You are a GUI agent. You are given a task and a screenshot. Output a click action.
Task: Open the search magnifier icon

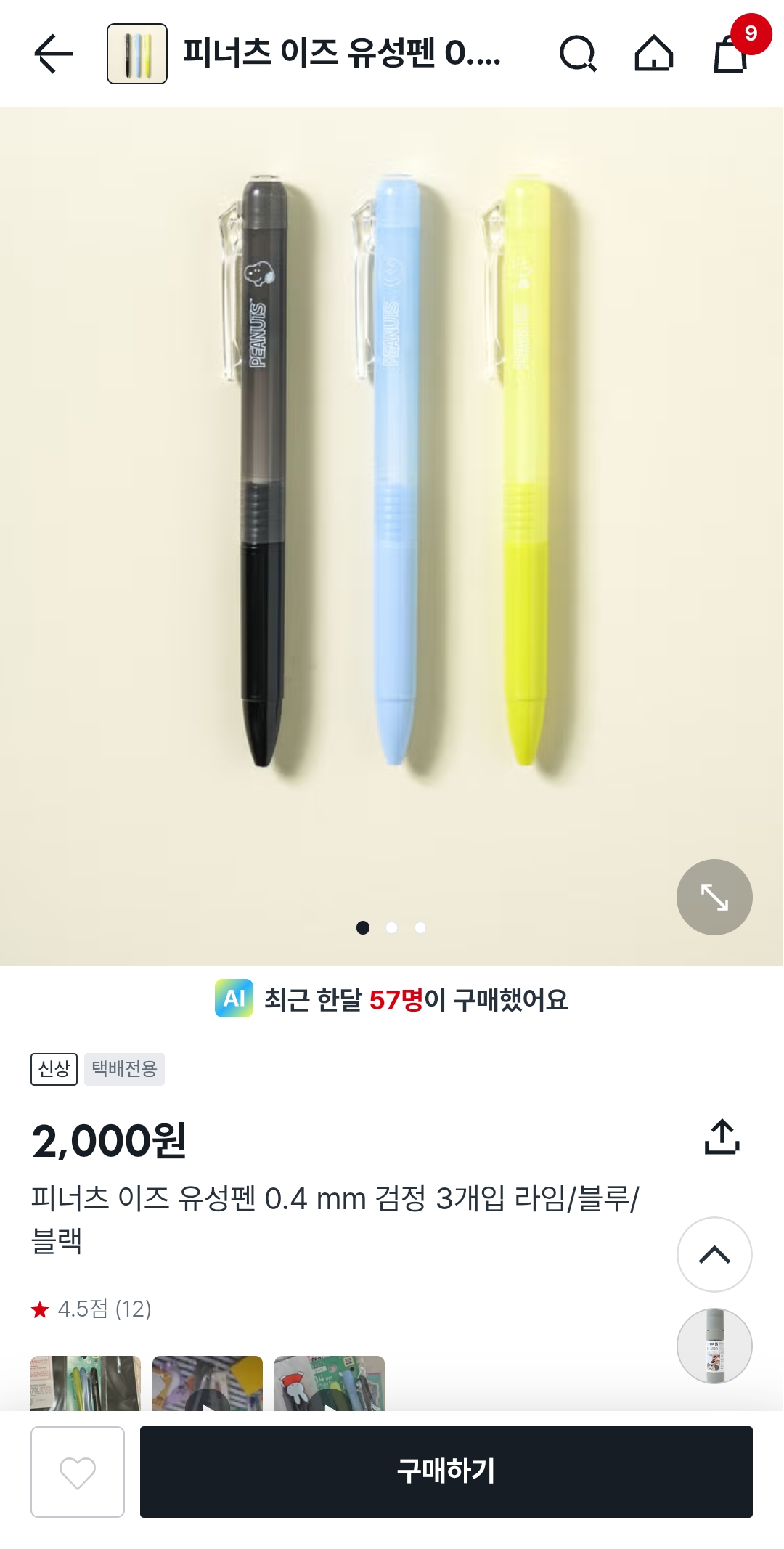click(x=578, y=54)
